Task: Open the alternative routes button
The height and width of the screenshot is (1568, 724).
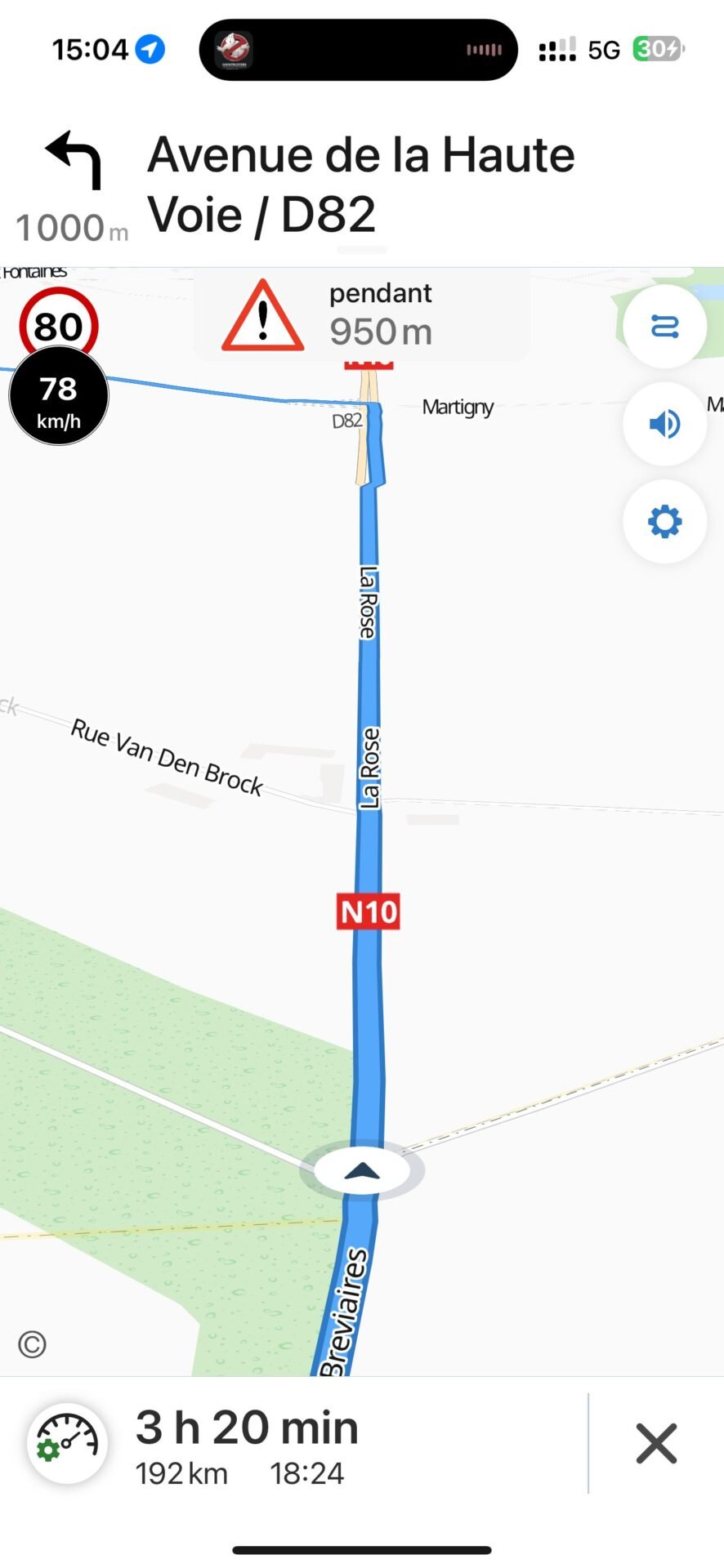Action: coord(664,327)
